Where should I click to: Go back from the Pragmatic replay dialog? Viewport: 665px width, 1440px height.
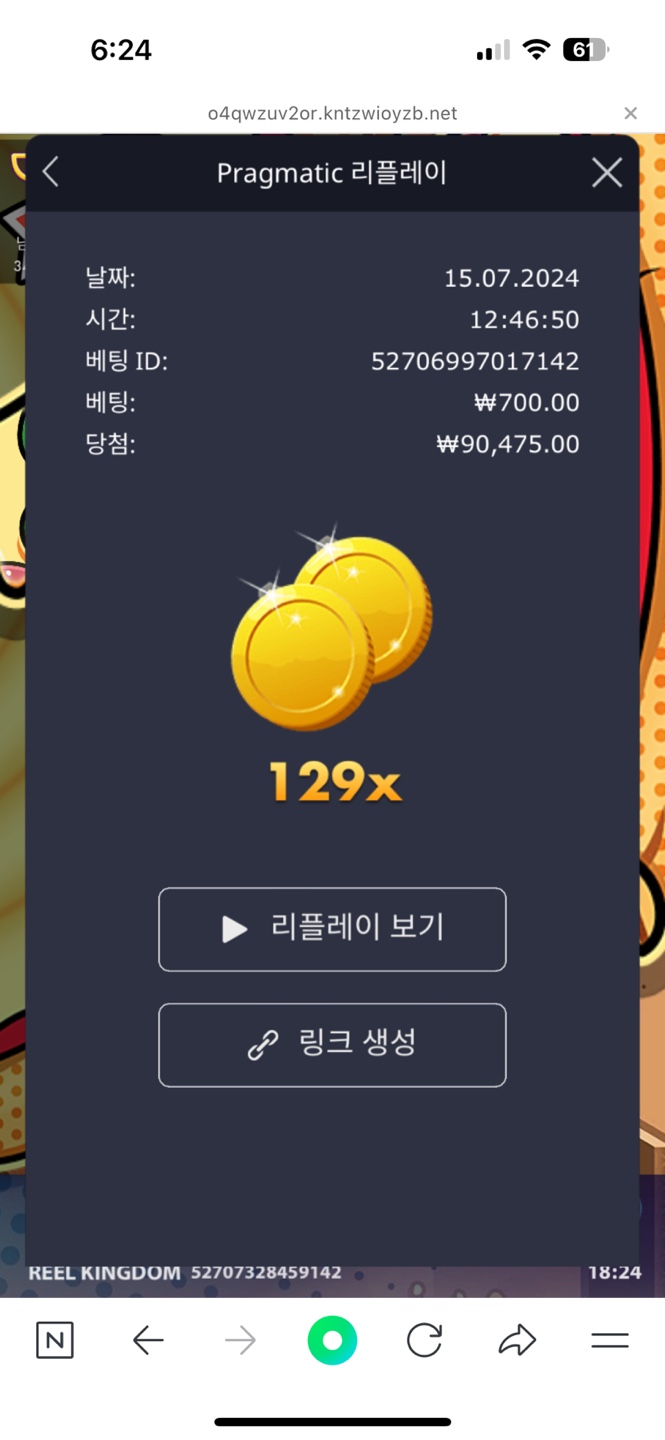point(51,173)
